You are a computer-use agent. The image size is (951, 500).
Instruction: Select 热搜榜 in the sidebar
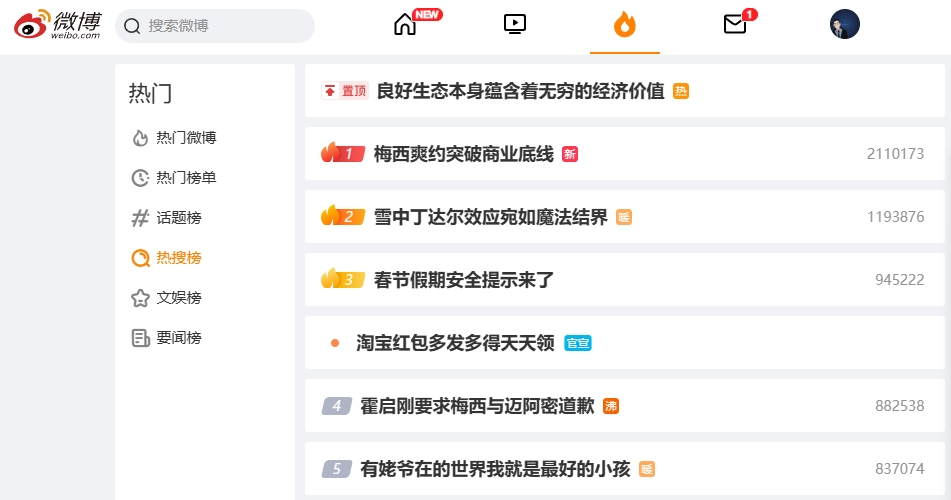179,258
